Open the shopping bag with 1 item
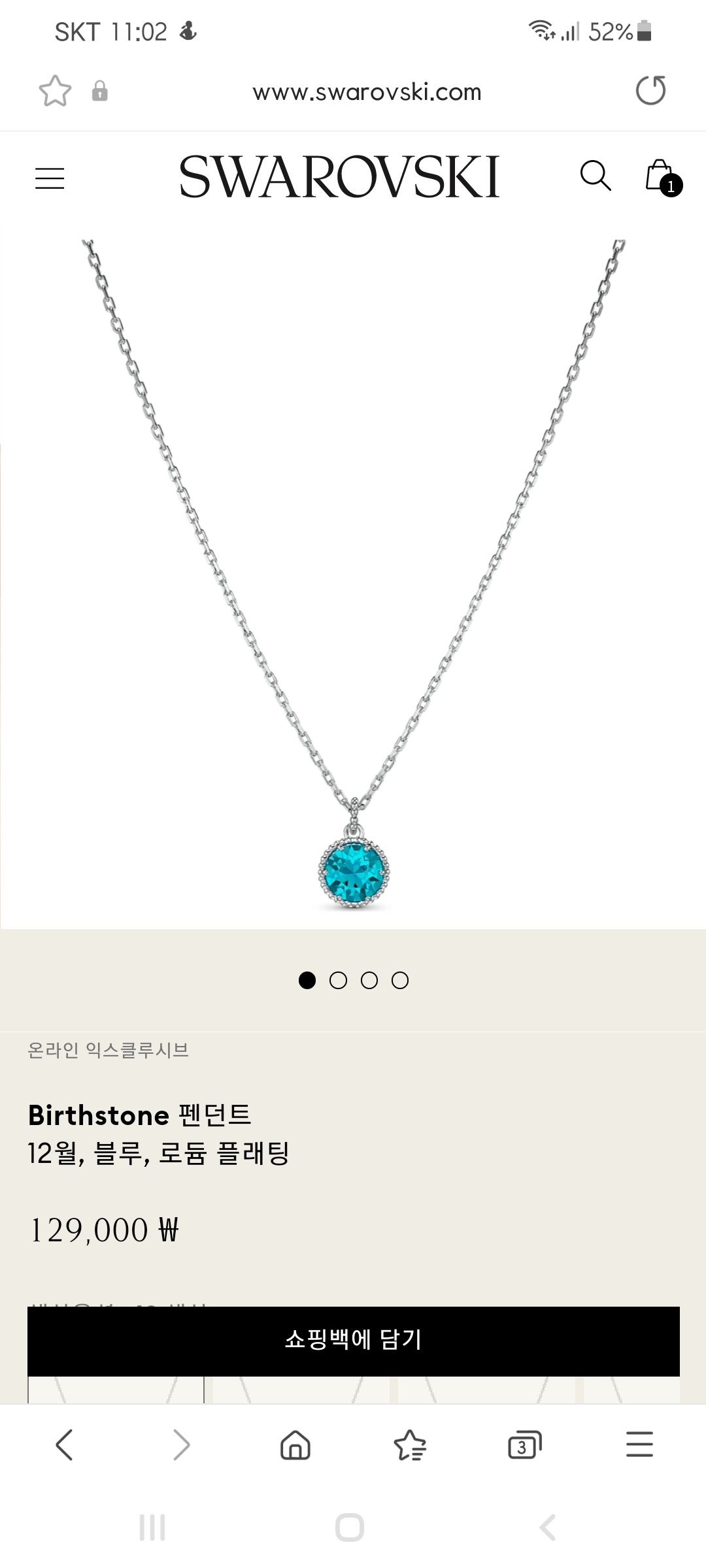 pos(663,177)
